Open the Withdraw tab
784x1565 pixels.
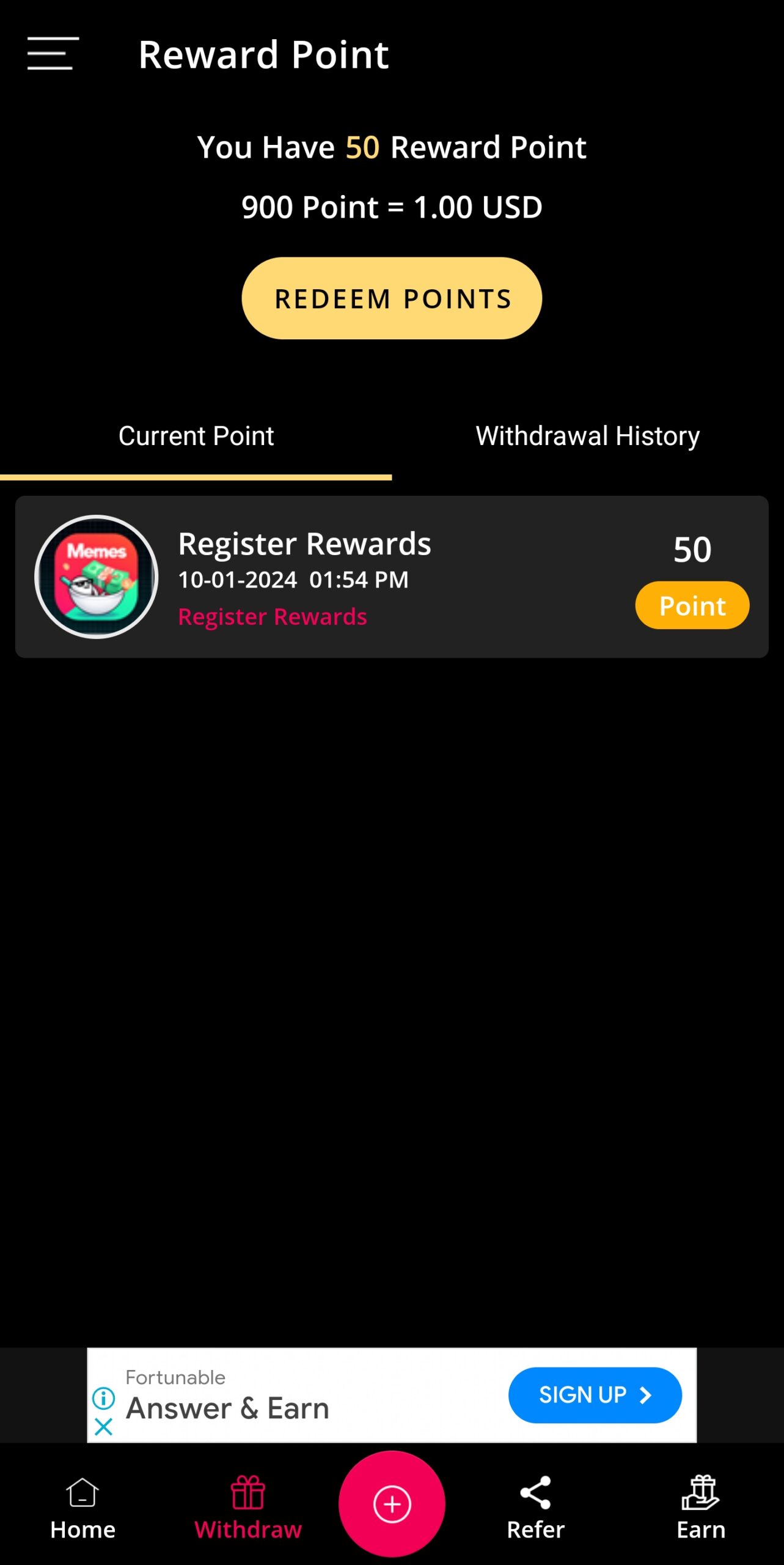pos(247,1507)
